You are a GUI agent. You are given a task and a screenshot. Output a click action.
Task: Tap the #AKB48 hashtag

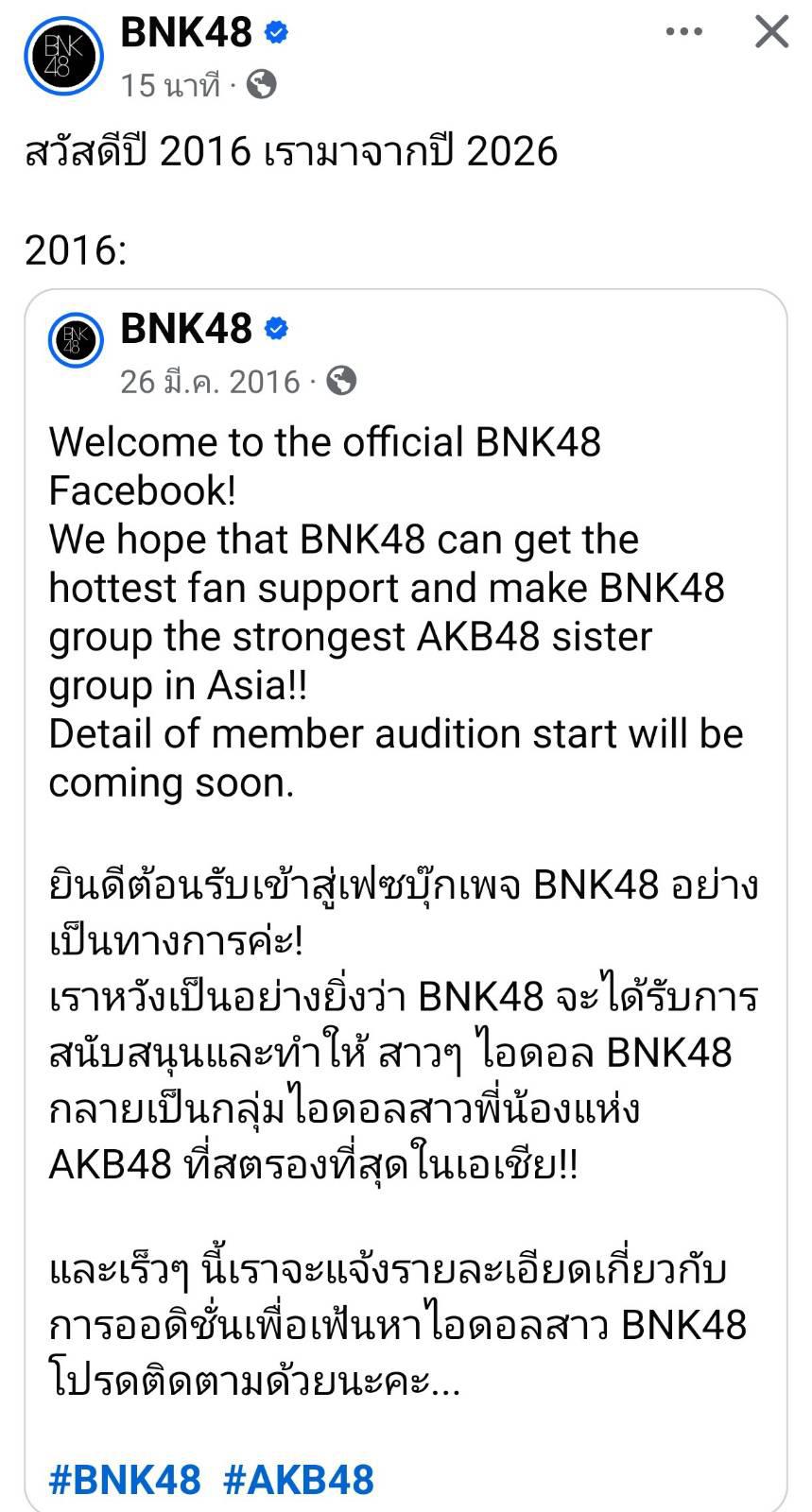point(299,1479)
